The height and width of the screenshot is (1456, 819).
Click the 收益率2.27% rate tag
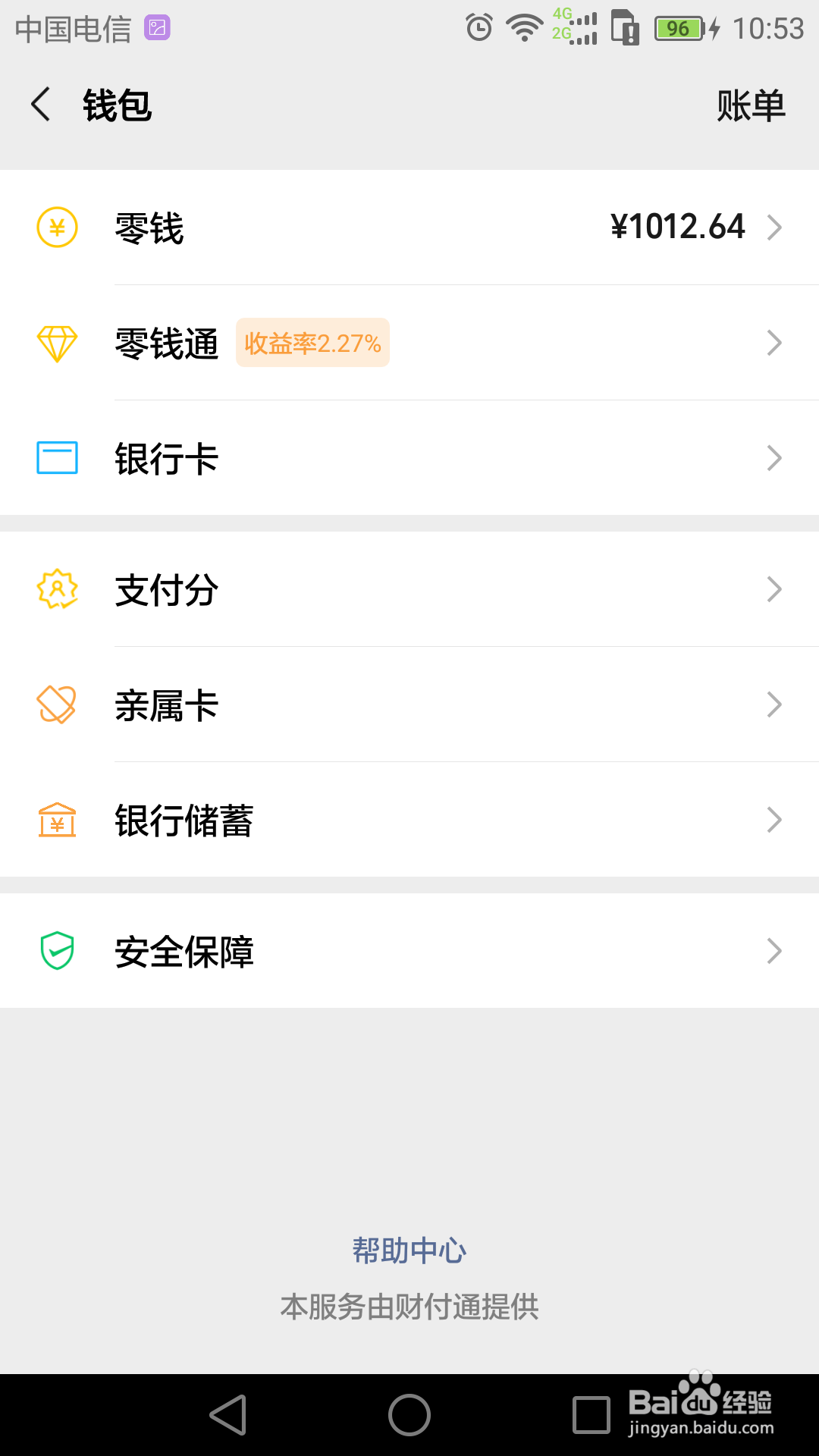click(312, 343)
